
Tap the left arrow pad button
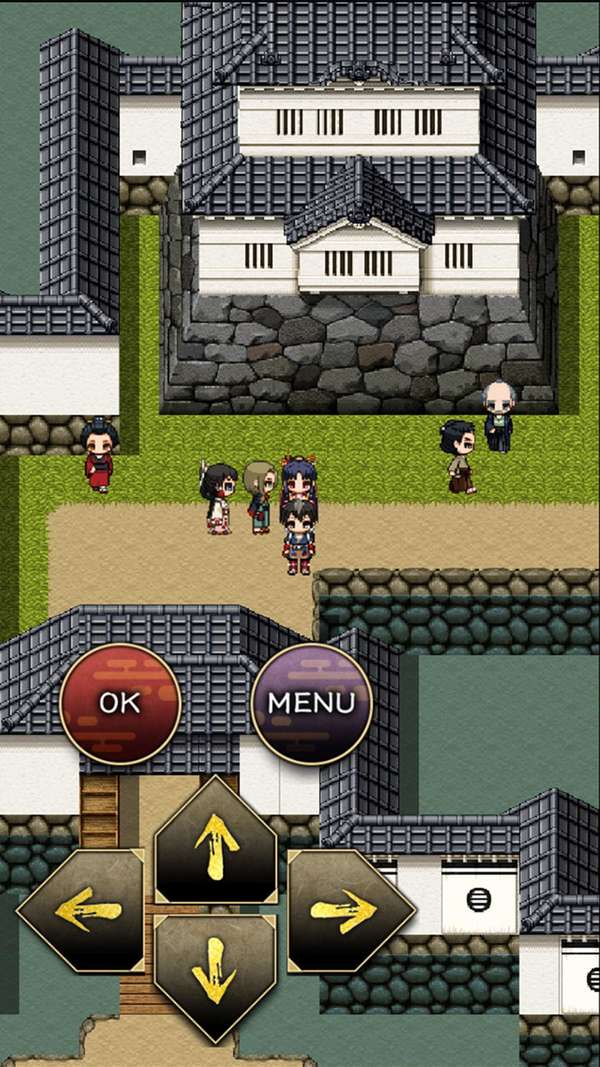(x=84, y=909)
